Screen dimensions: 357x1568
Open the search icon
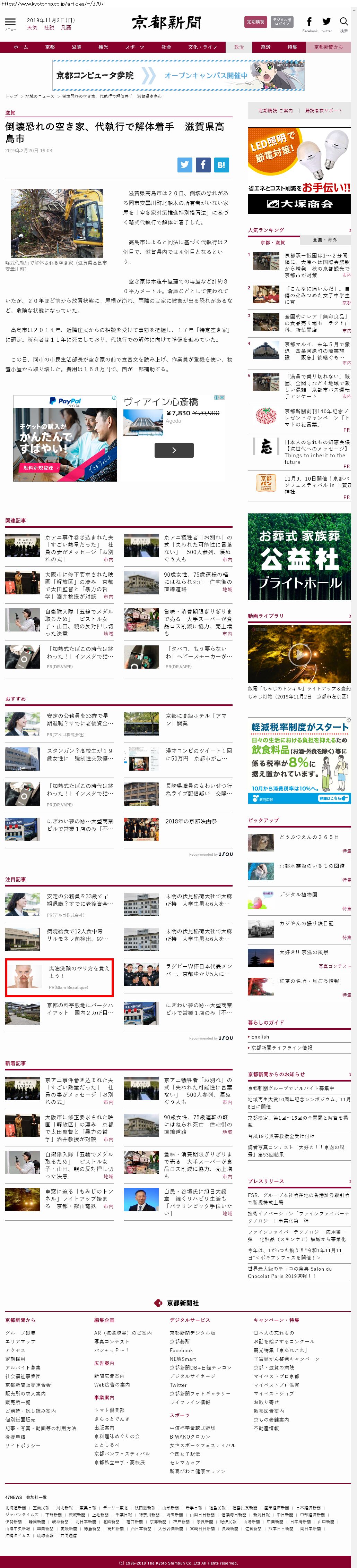click(343, 23)
